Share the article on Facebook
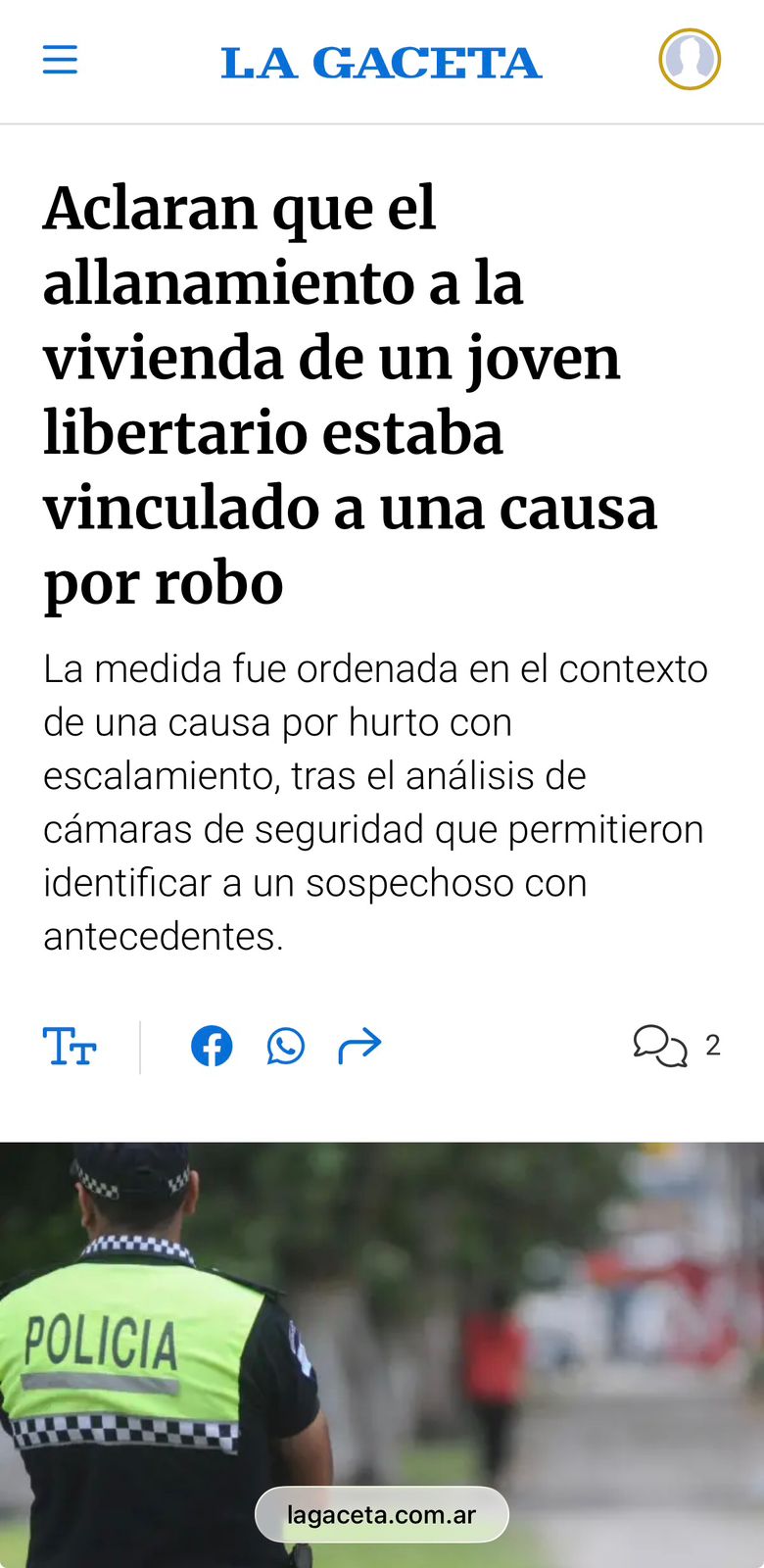The image size is (764, 1568). [212, 1047]
